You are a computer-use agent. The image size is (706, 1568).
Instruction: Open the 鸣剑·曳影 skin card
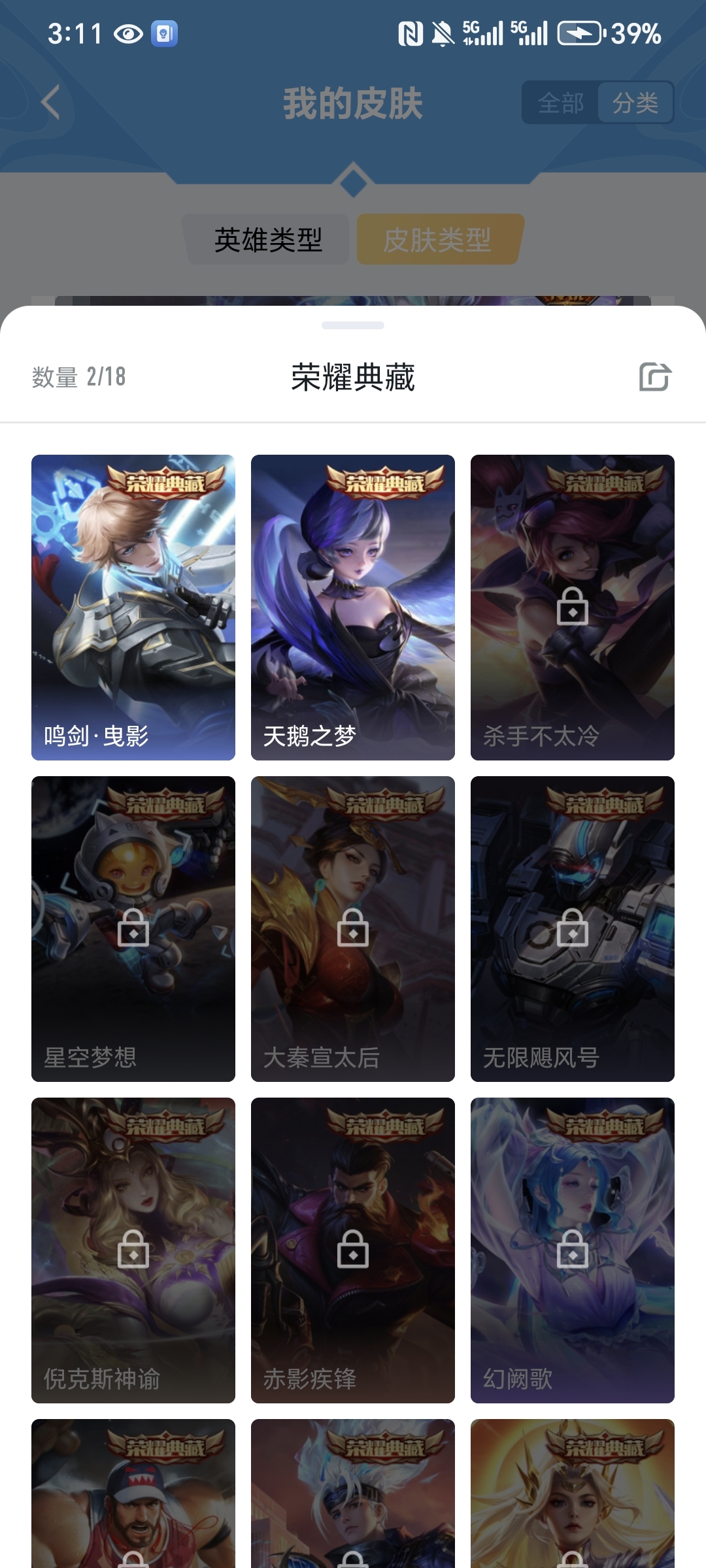point(133,608)
